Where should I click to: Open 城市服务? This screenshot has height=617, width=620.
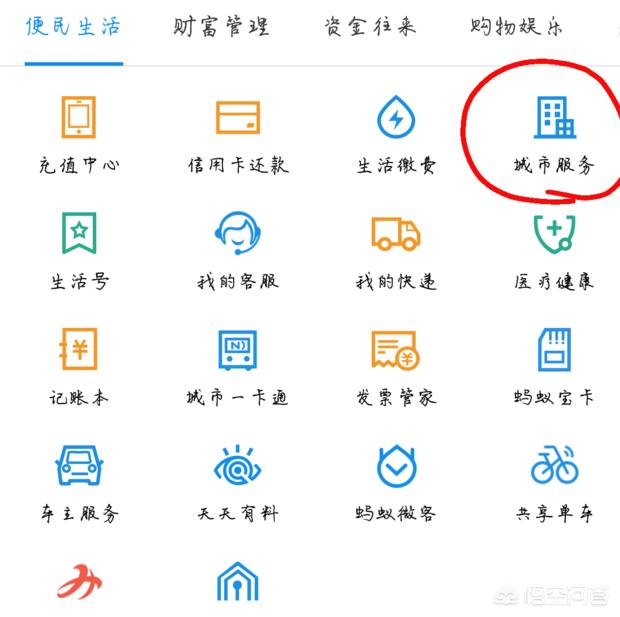point(553,136)
